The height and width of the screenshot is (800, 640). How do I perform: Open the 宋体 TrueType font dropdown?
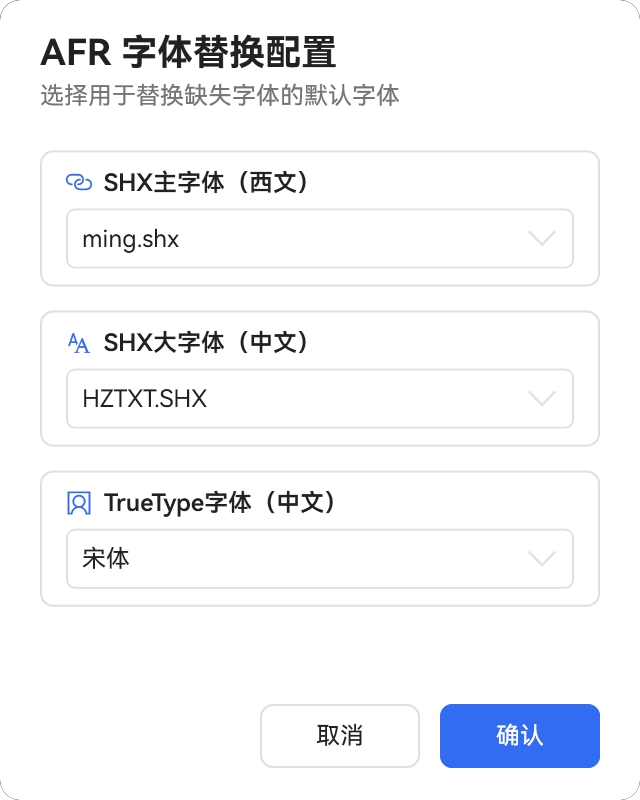[x=320, y=559]
